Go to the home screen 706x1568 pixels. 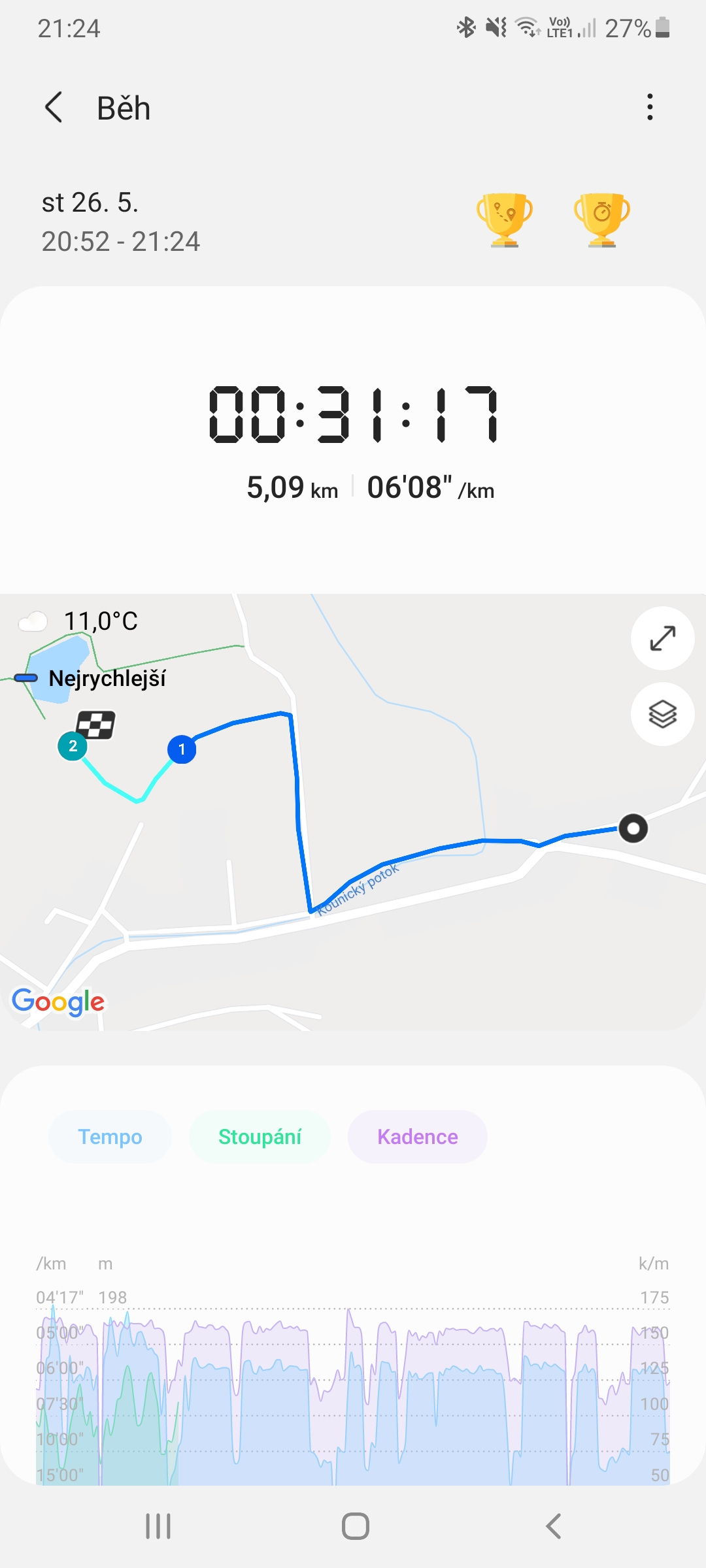(x=355, y=1526)
